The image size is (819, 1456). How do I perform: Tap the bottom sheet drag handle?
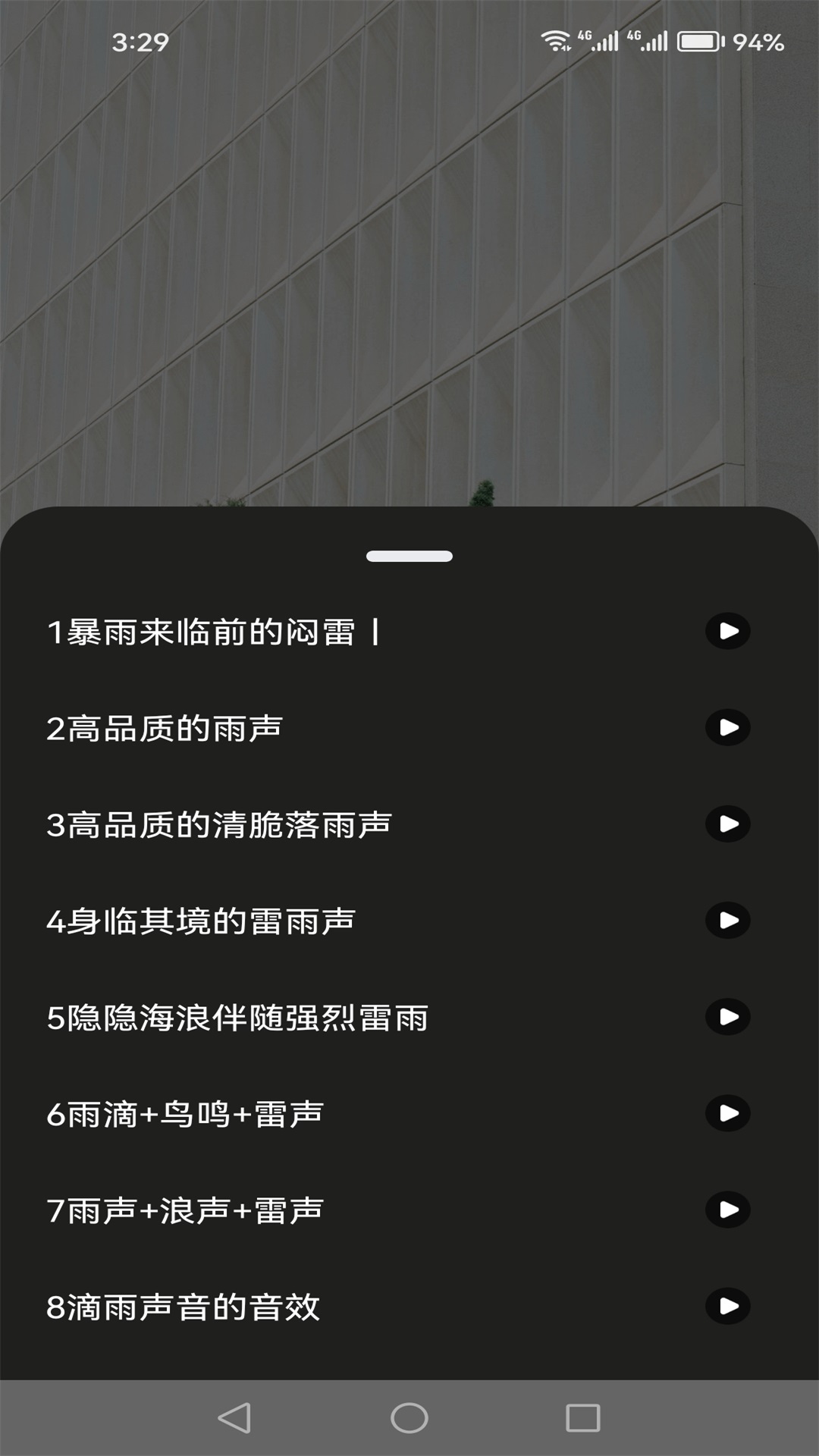[x=409, y=557]
